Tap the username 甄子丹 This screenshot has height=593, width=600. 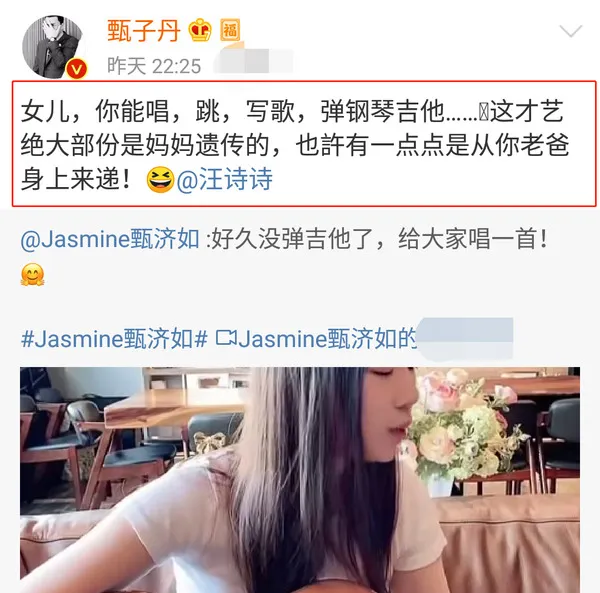pos(143,31)
